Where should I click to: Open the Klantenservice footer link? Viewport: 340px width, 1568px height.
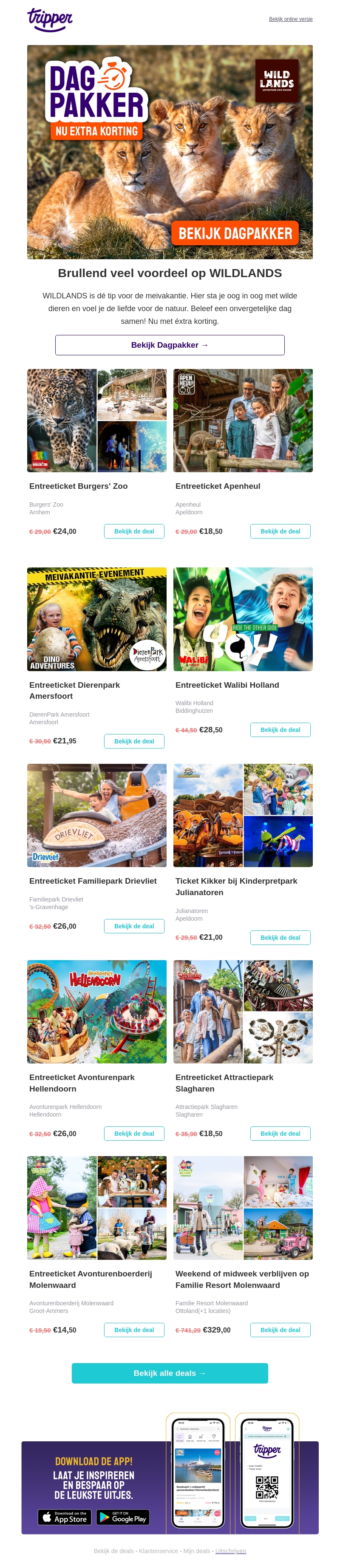[159, 1551]
